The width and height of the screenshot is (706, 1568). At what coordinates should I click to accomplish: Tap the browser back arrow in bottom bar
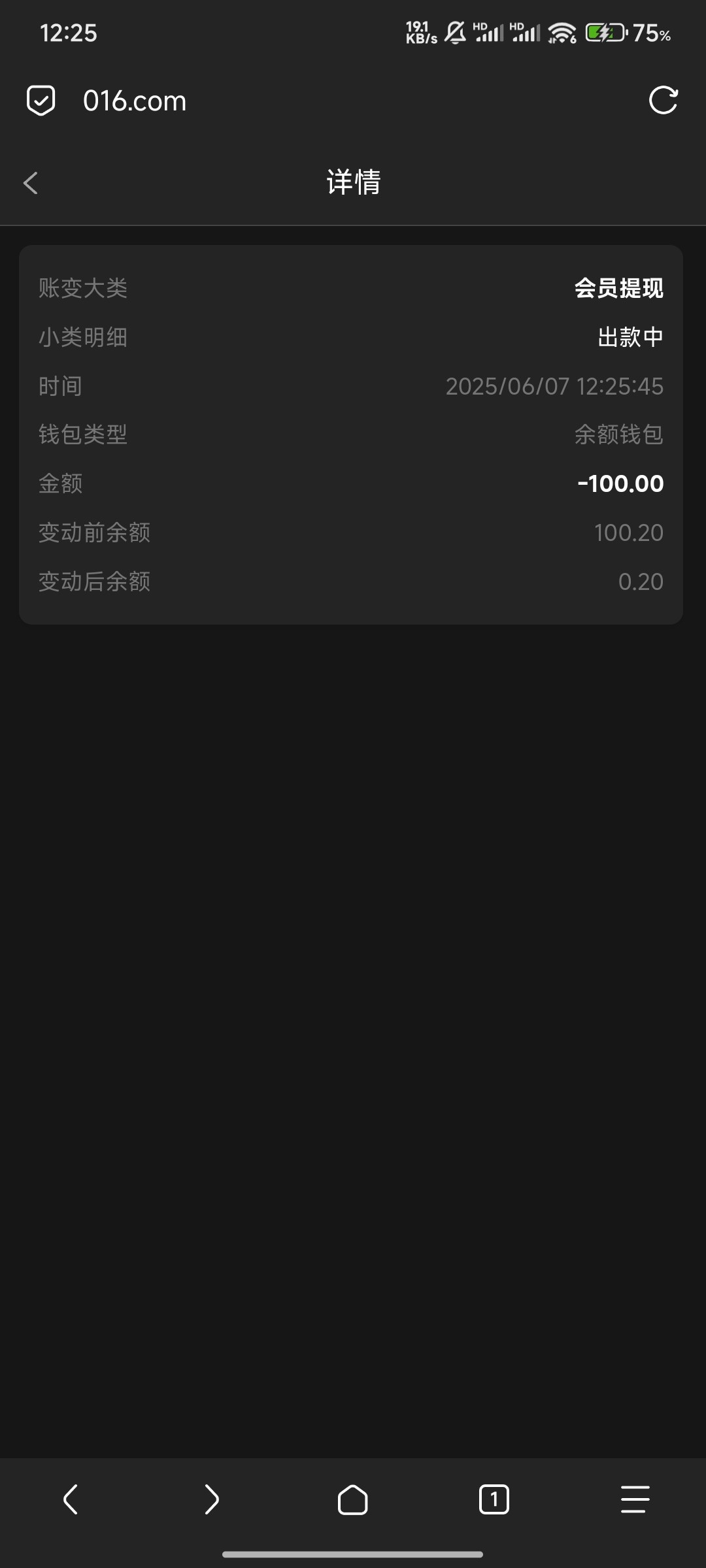[x=71, y=1500]
